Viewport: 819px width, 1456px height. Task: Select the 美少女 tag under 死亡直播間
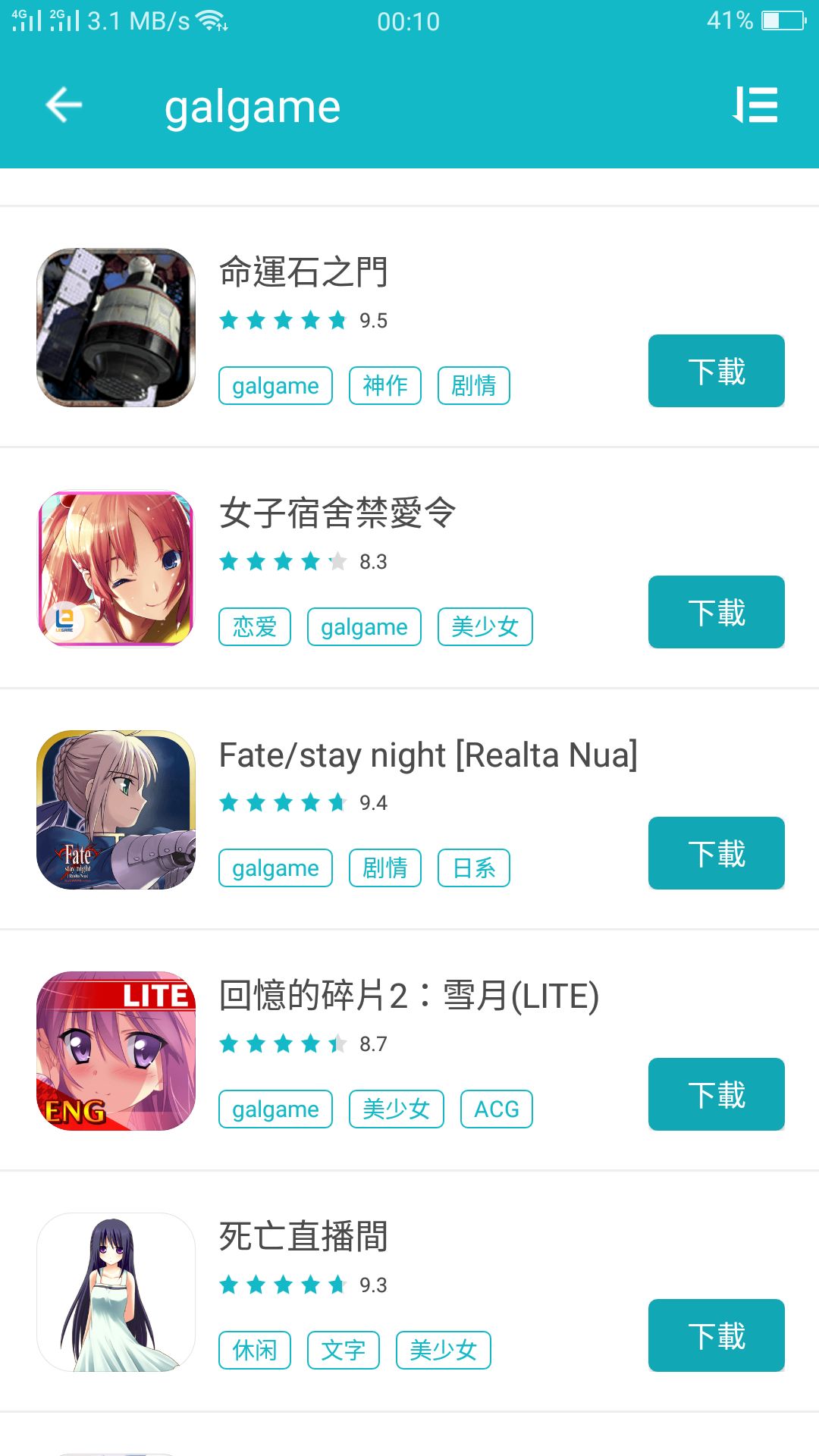click(444, 1350)
